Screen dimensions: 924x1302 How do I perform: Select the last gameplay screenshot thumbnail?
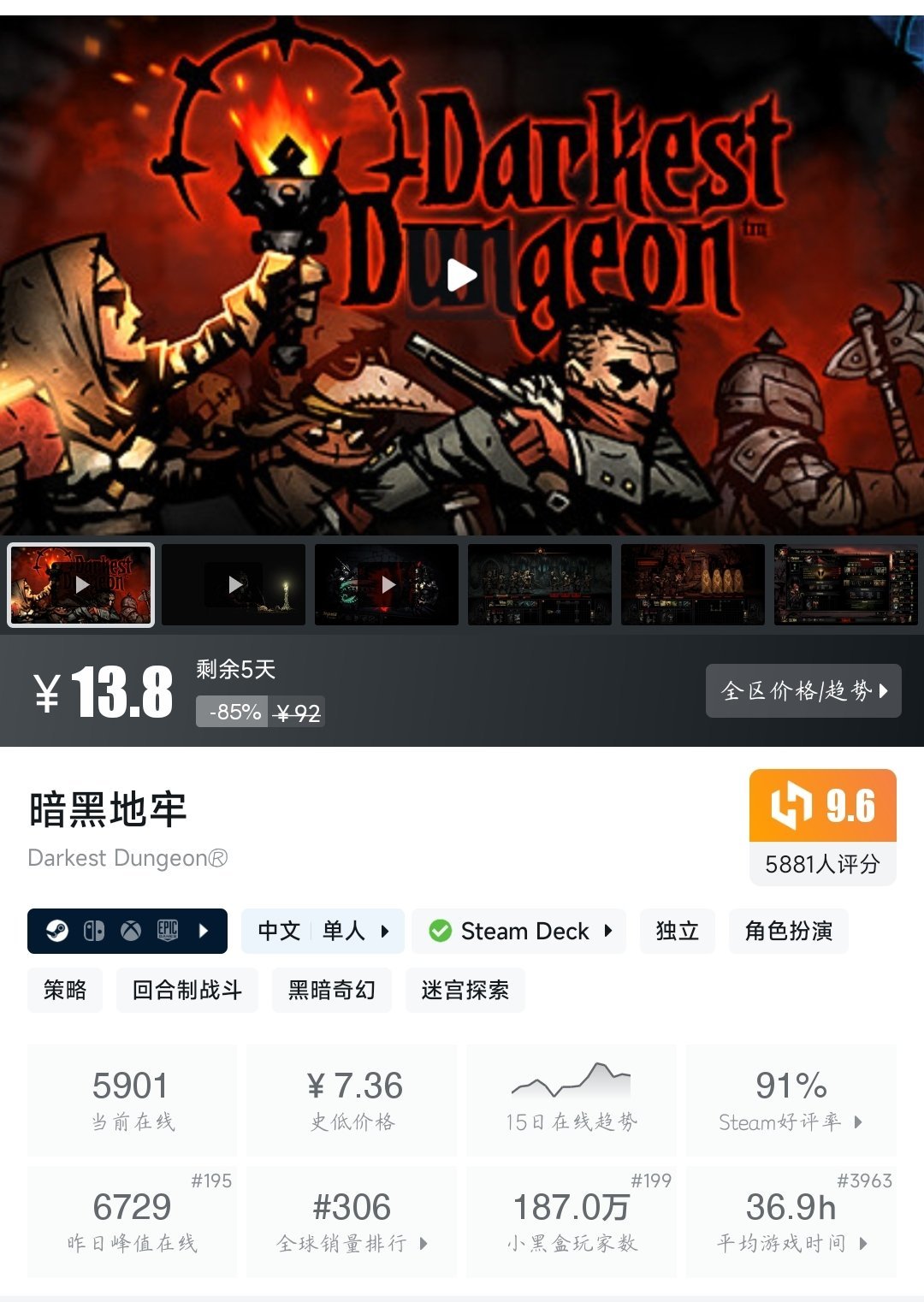pos(847,585)
